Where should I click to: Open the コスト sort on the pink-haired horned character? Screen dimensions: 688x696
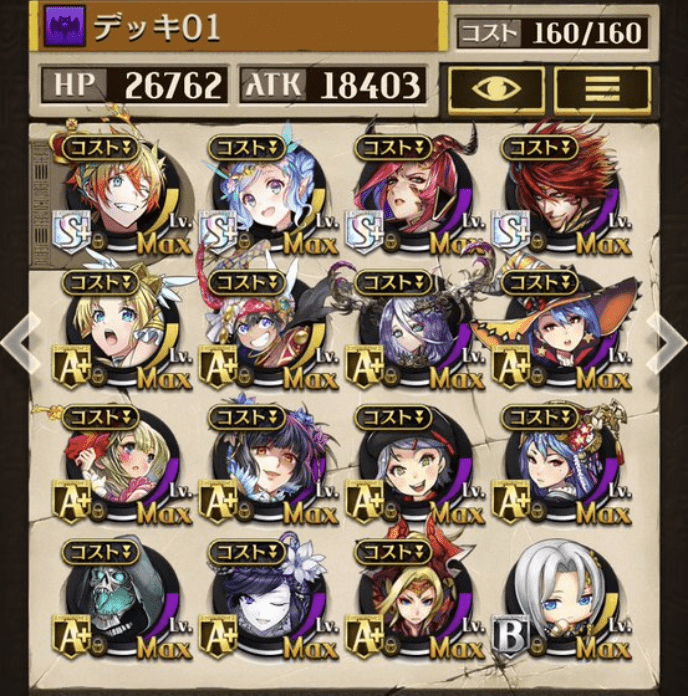click(x=395, y=146)
